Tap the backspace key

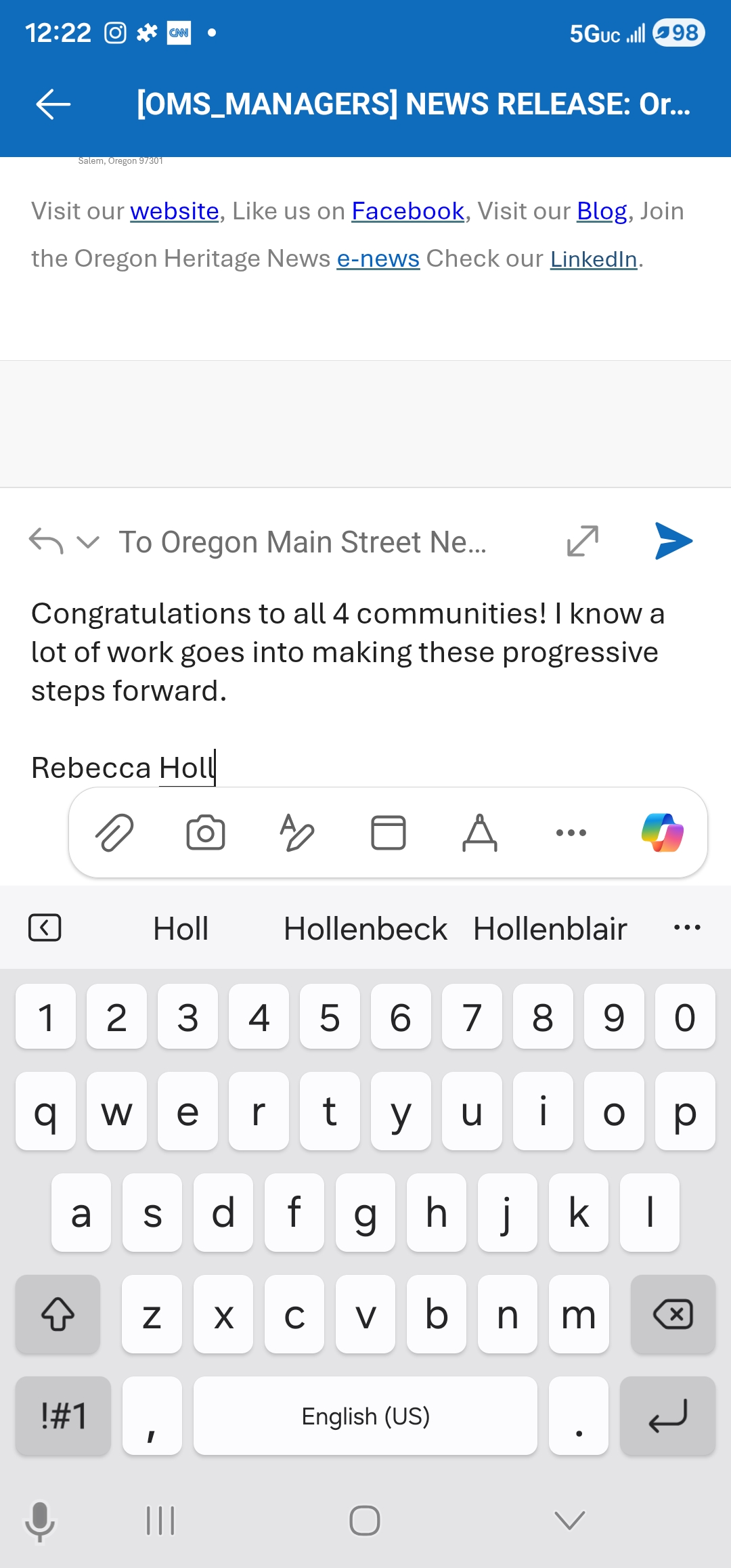(673, 1315)
